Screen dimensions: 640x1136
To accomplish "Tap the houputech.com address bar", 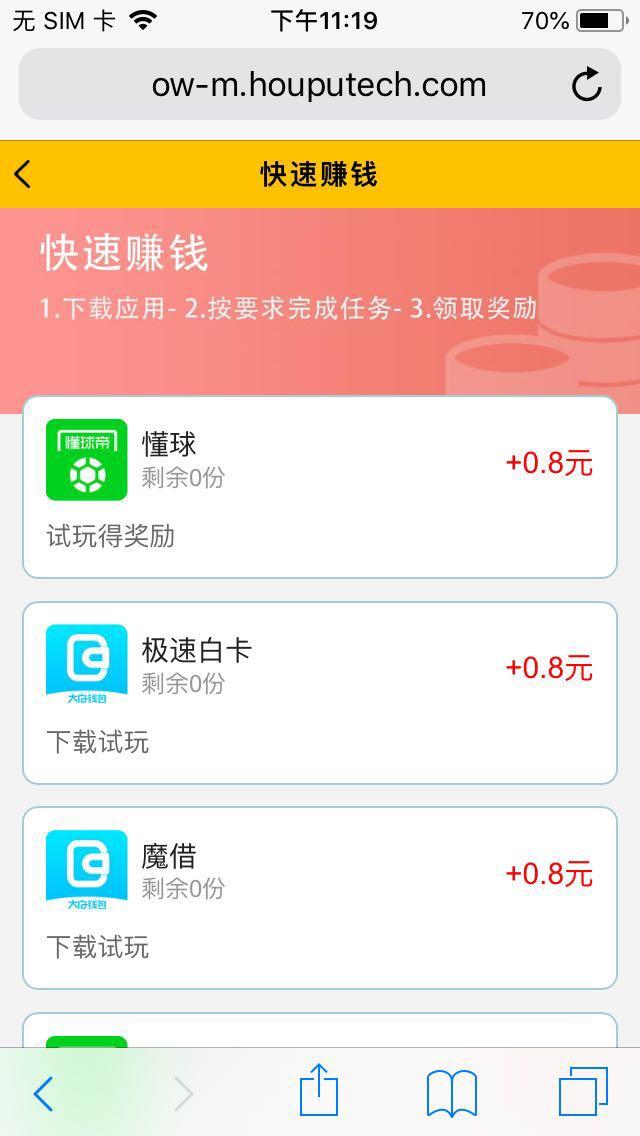I will point(318,85).
